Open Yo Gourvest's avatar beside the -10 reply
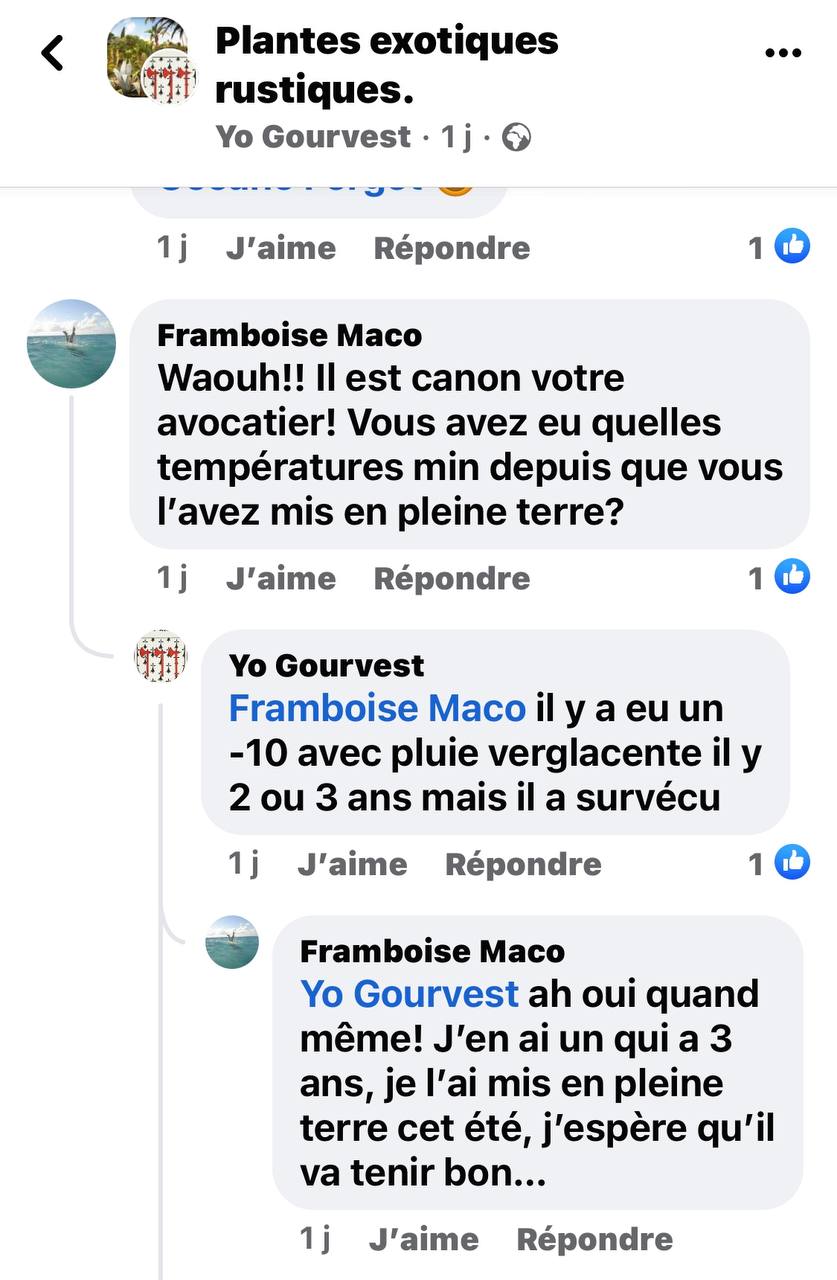 click(160, 656)
